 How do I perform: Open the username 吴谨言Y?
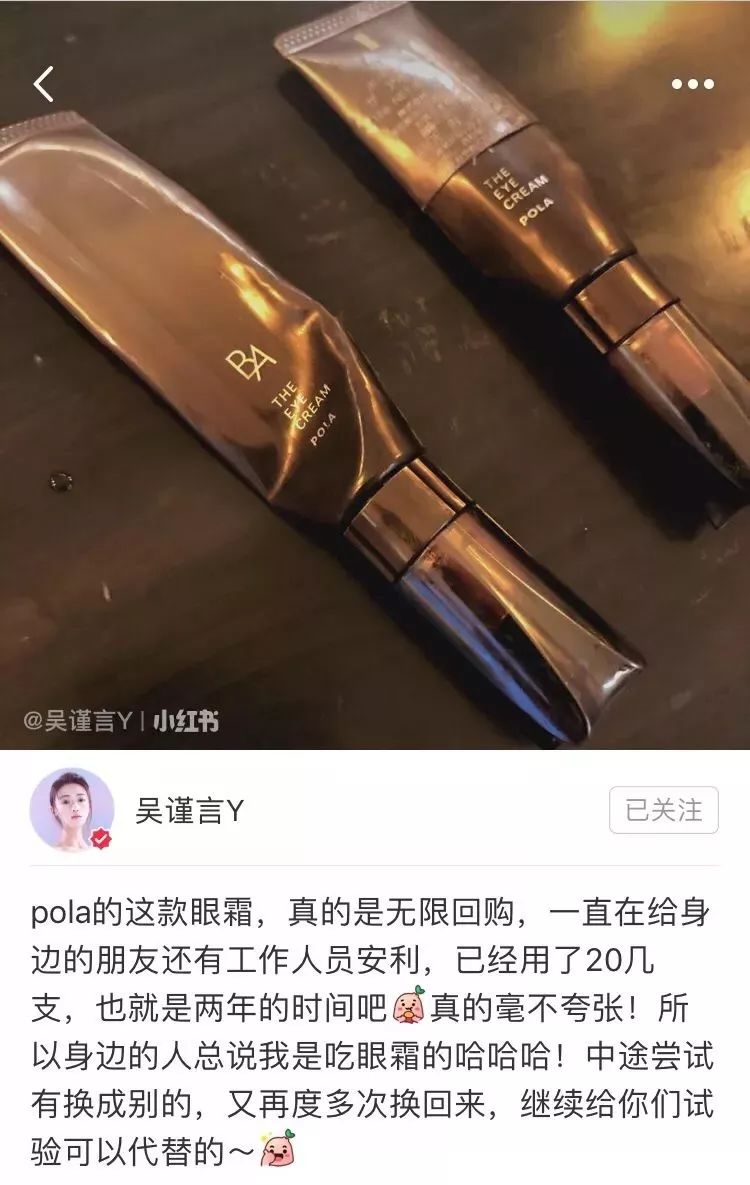click(189, 810)
